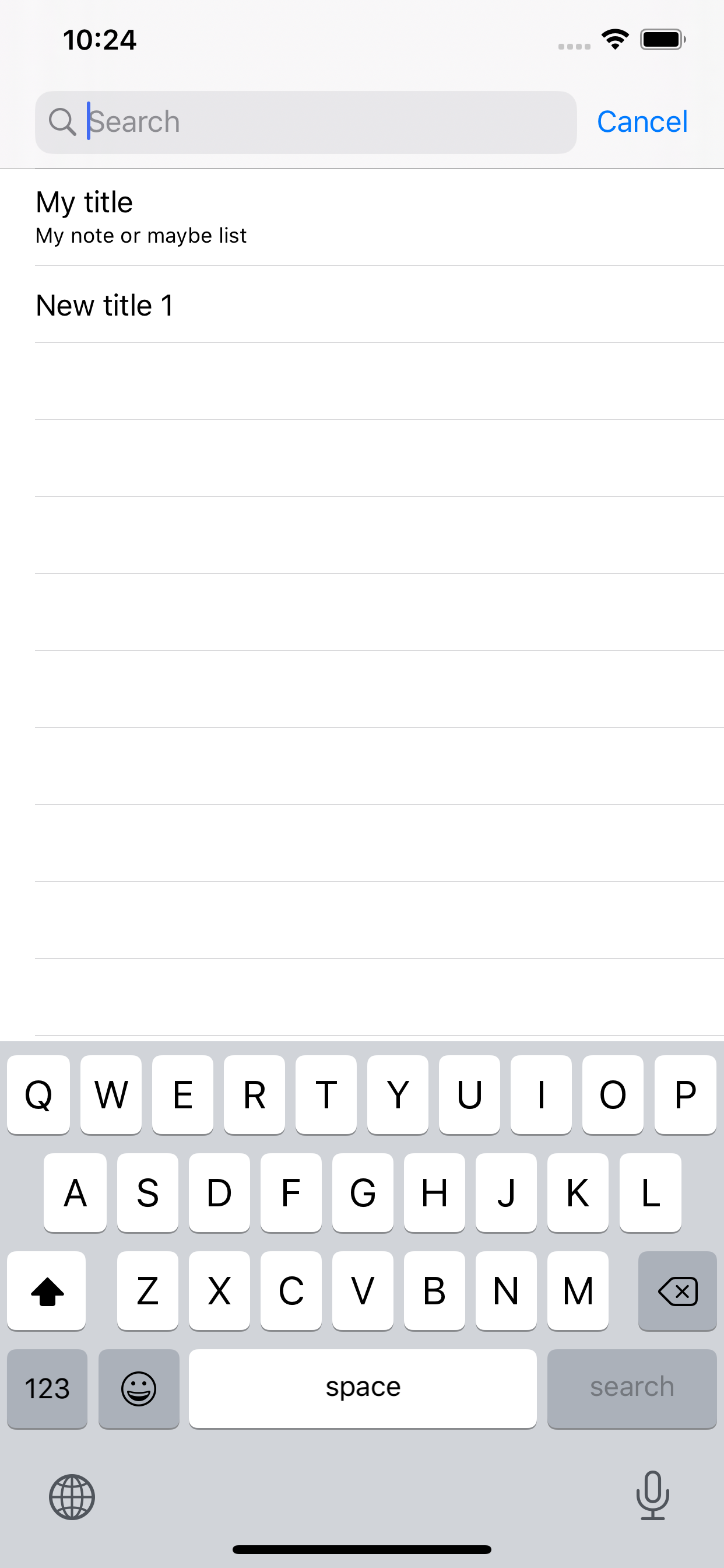This screenshot has width=724, height=1568.
Task: Switch keyboard to 123 numbers
Action: [x=47, y=1388]
